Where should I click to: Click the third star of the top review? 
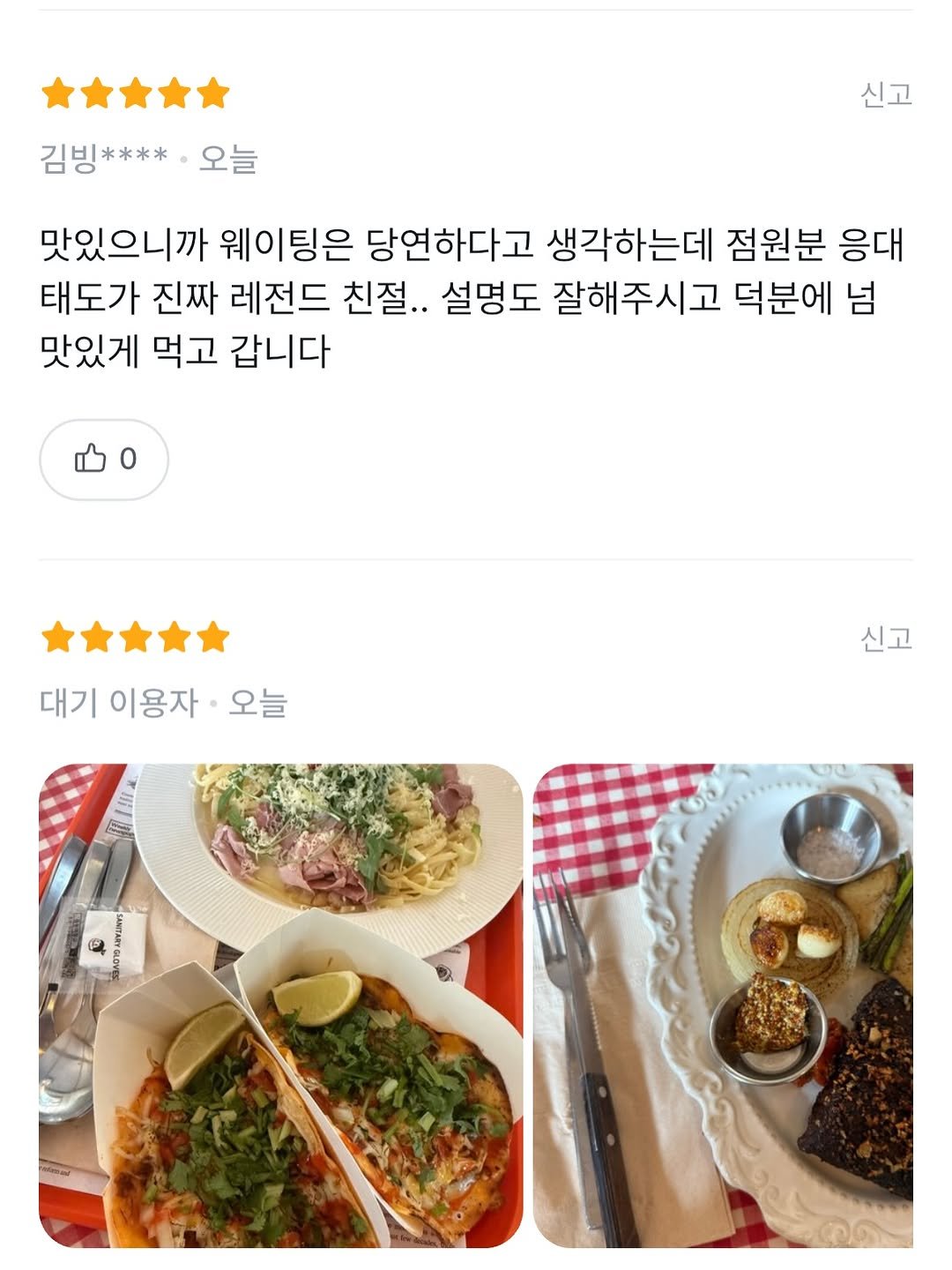click(137, 93)
